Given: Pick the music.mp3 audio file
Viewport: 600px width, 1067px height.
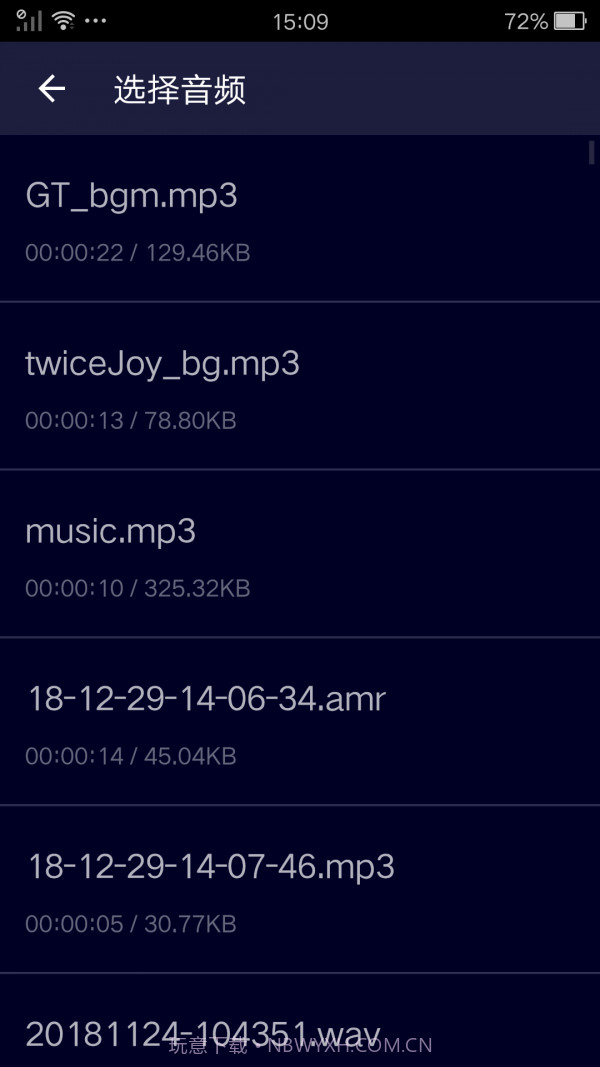Looking at the screenshot, I should pyautogui.click(x=300, y=554).
